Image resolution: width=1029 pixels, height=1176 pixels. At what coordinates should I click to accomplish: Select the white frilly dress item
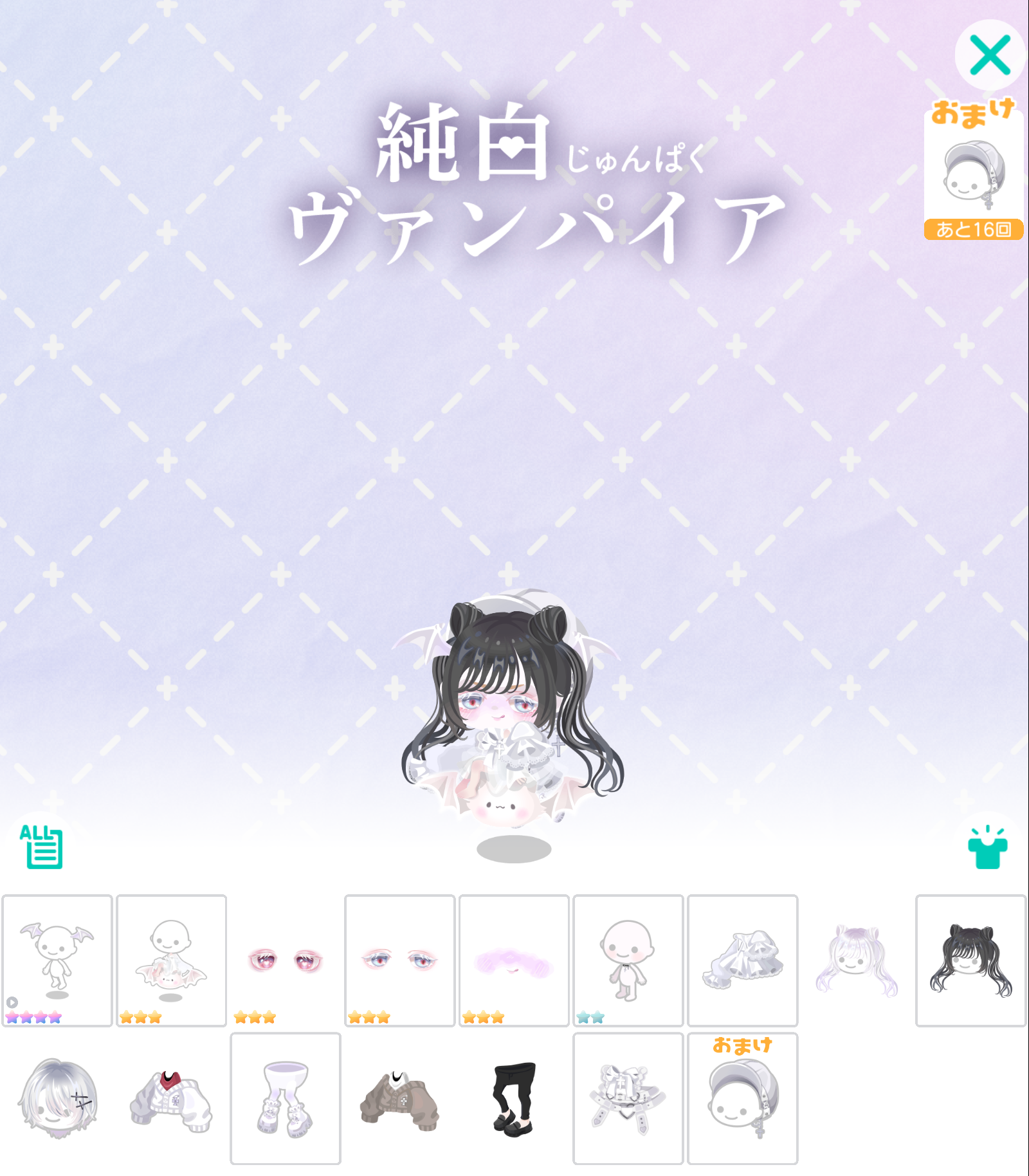click(742, 960)
